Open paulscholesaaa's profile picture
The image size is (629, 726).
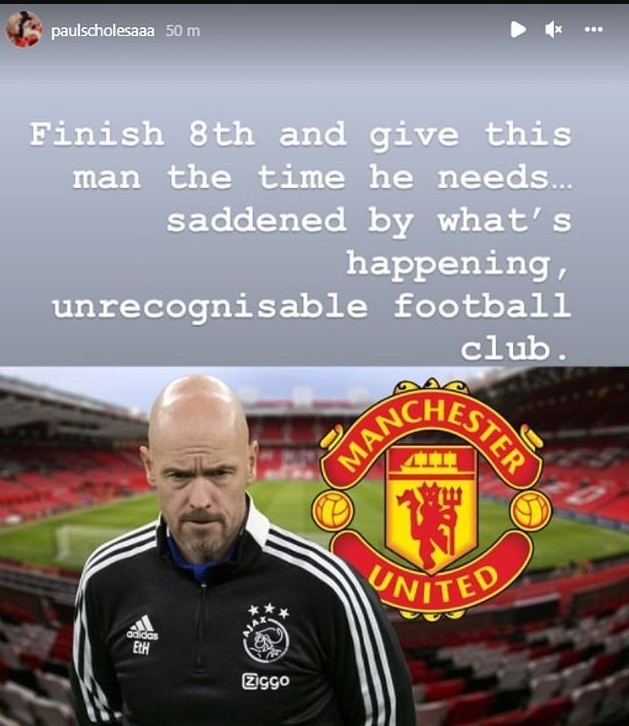pos(23,30)
